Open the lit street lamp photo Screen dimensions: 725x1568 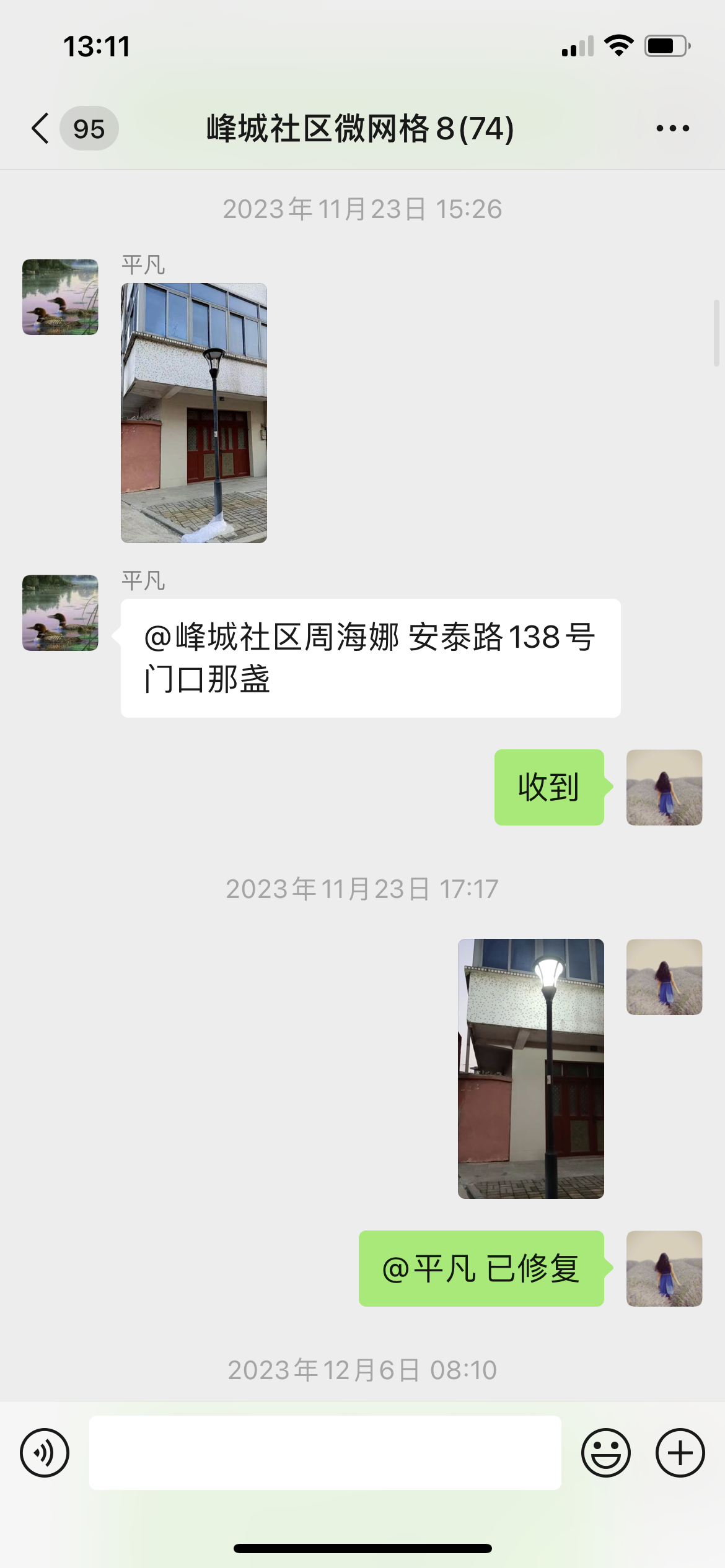point(530,1068)
